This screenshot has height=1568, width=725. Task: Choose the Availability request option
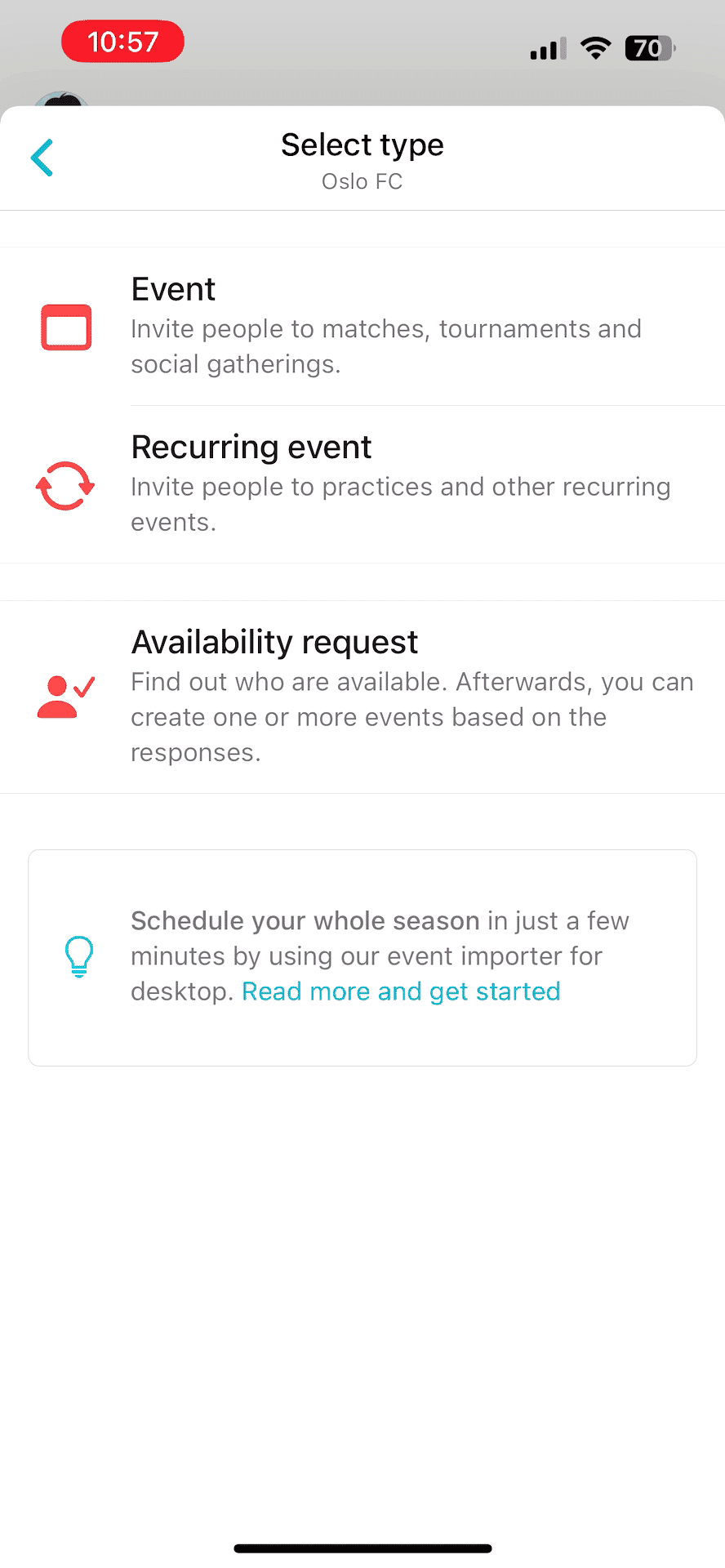[362, 694]
